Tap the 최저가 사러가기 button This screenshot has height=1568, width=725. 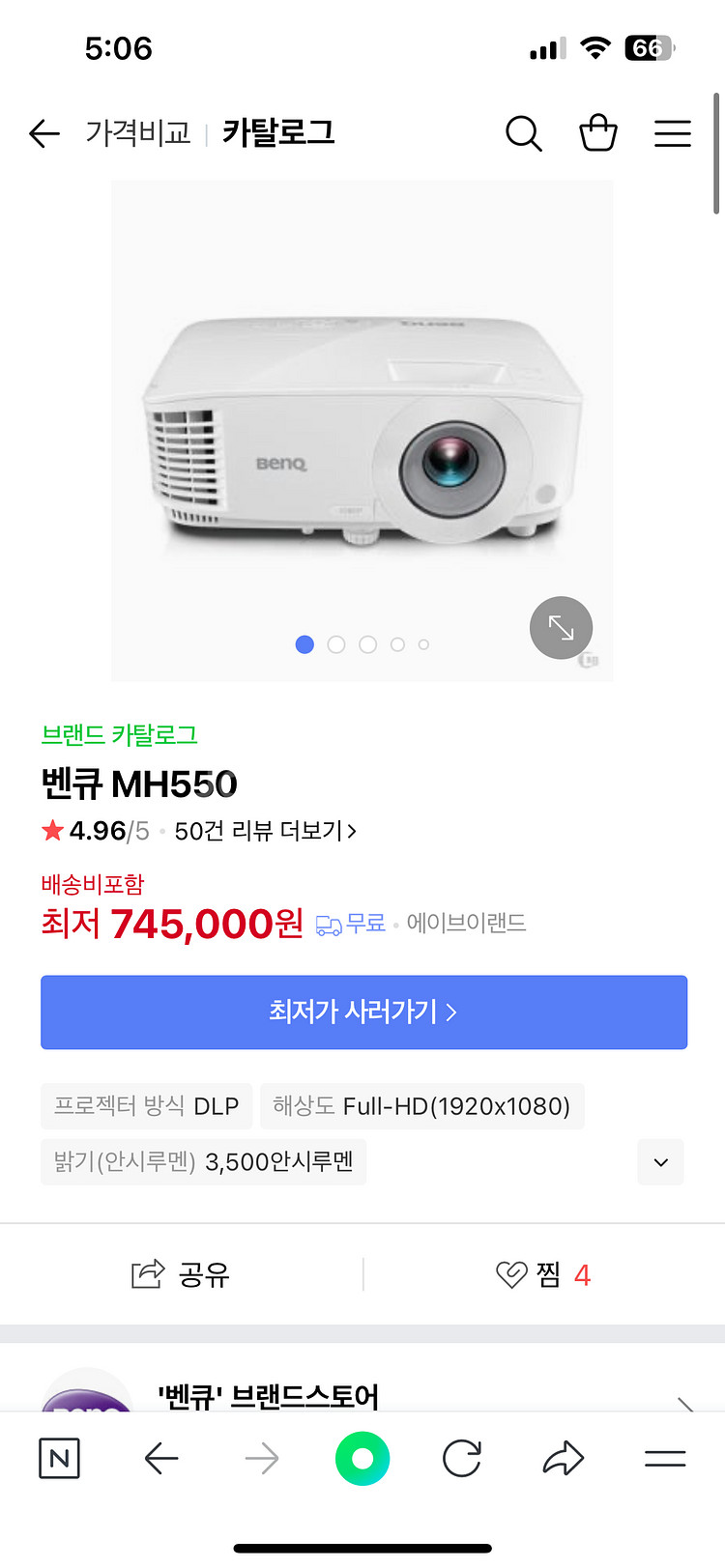coord(363,1012)
